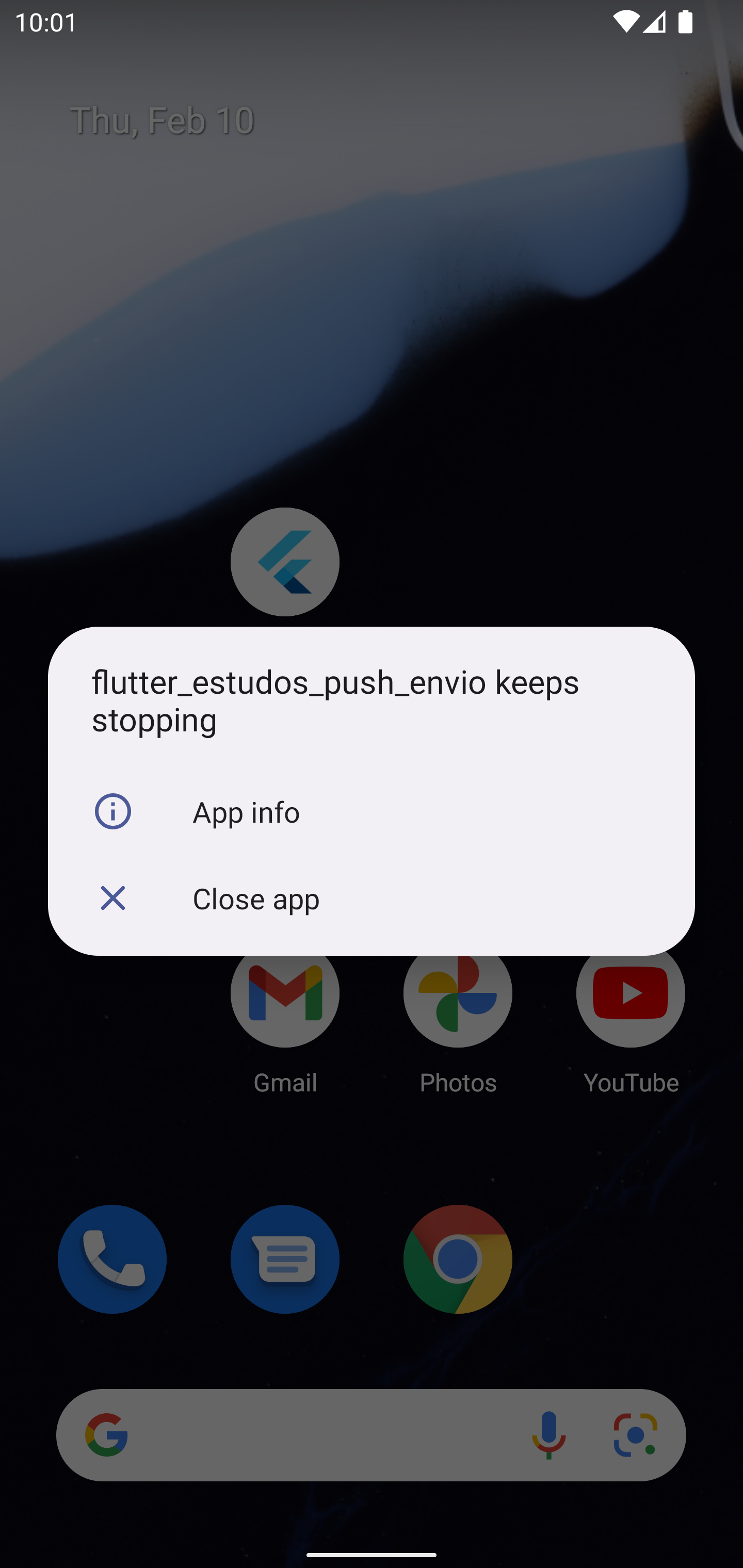
Task: Select App info in the dialog
Action: tap(246, 812)
